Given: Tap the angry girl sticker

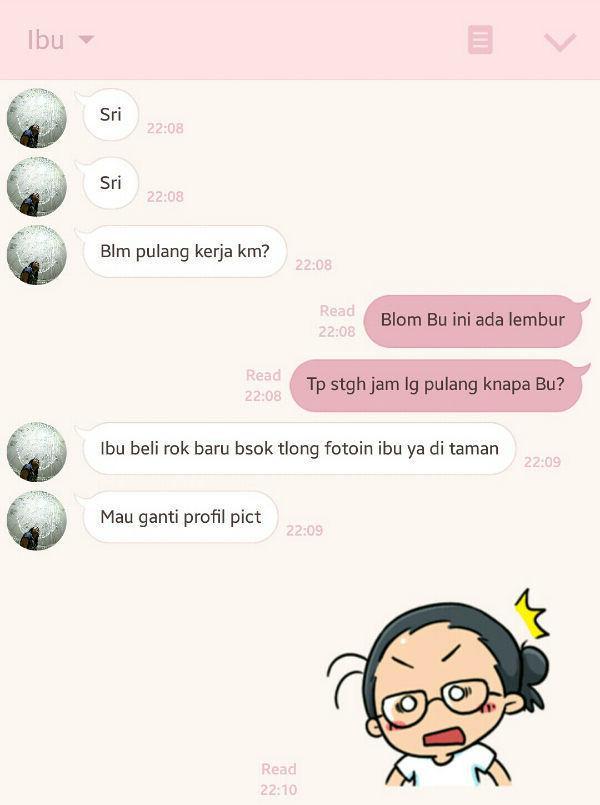Looking at the screenshot, I should [440, 690].
